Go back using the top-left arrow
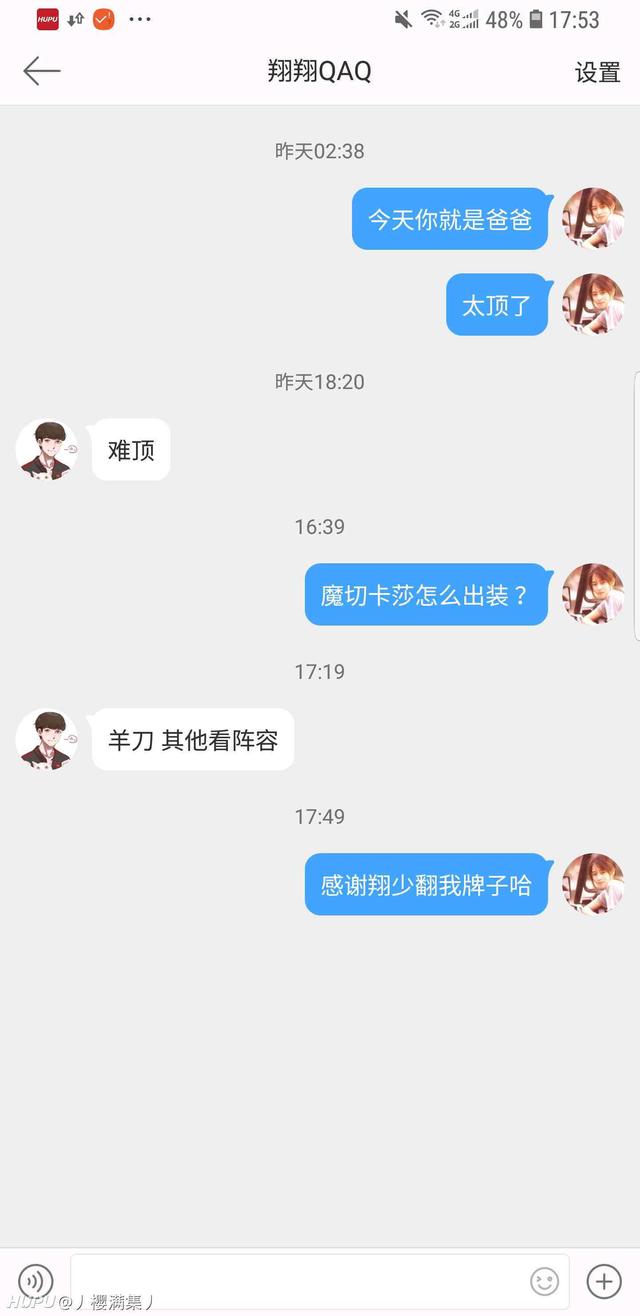Viewport: 640px width, 1316px height. (x=42, y=71)
